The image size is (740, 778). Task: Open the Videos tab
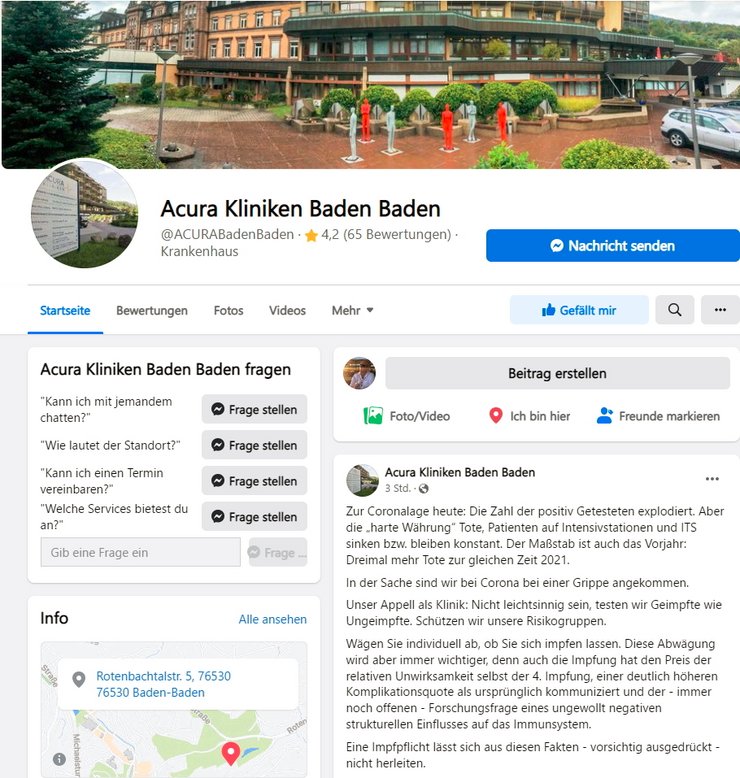point(287,311)
